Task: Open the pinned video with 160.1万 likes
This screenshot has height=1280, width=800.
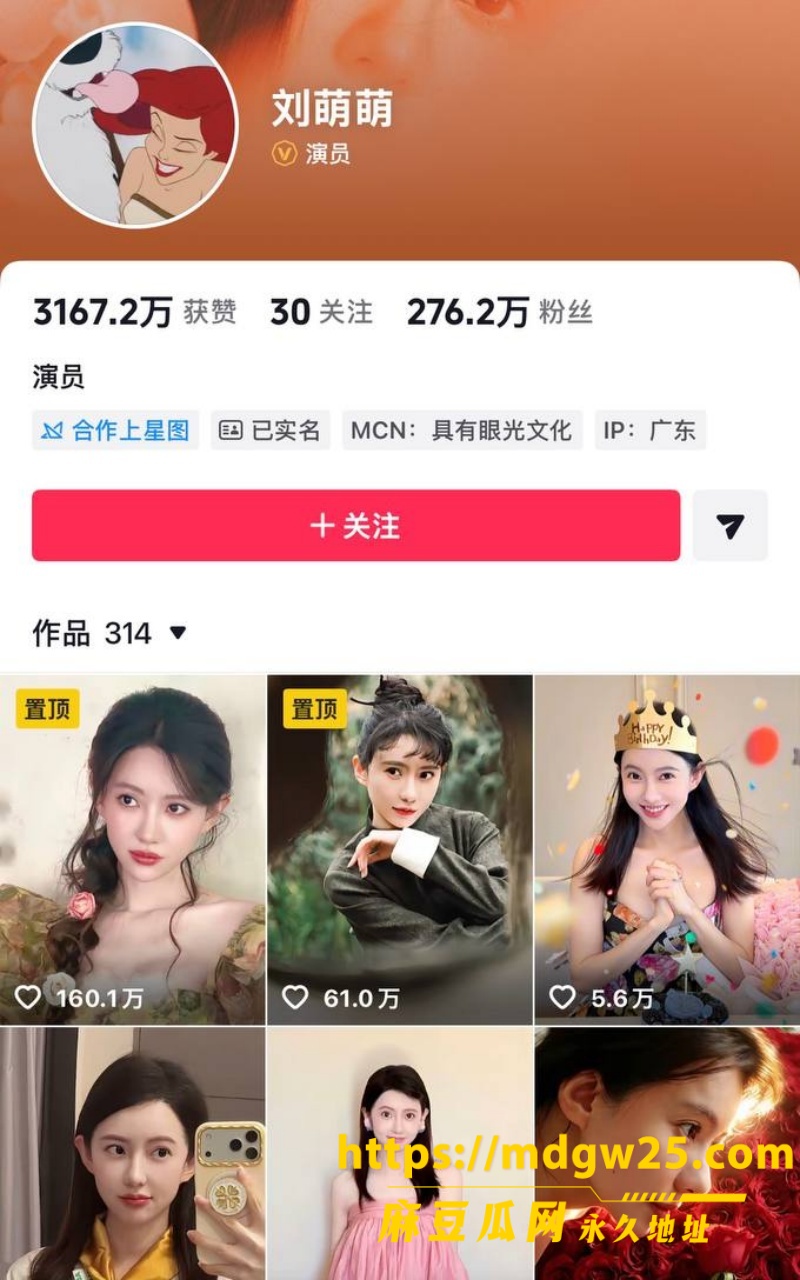Action: (133, 849)
